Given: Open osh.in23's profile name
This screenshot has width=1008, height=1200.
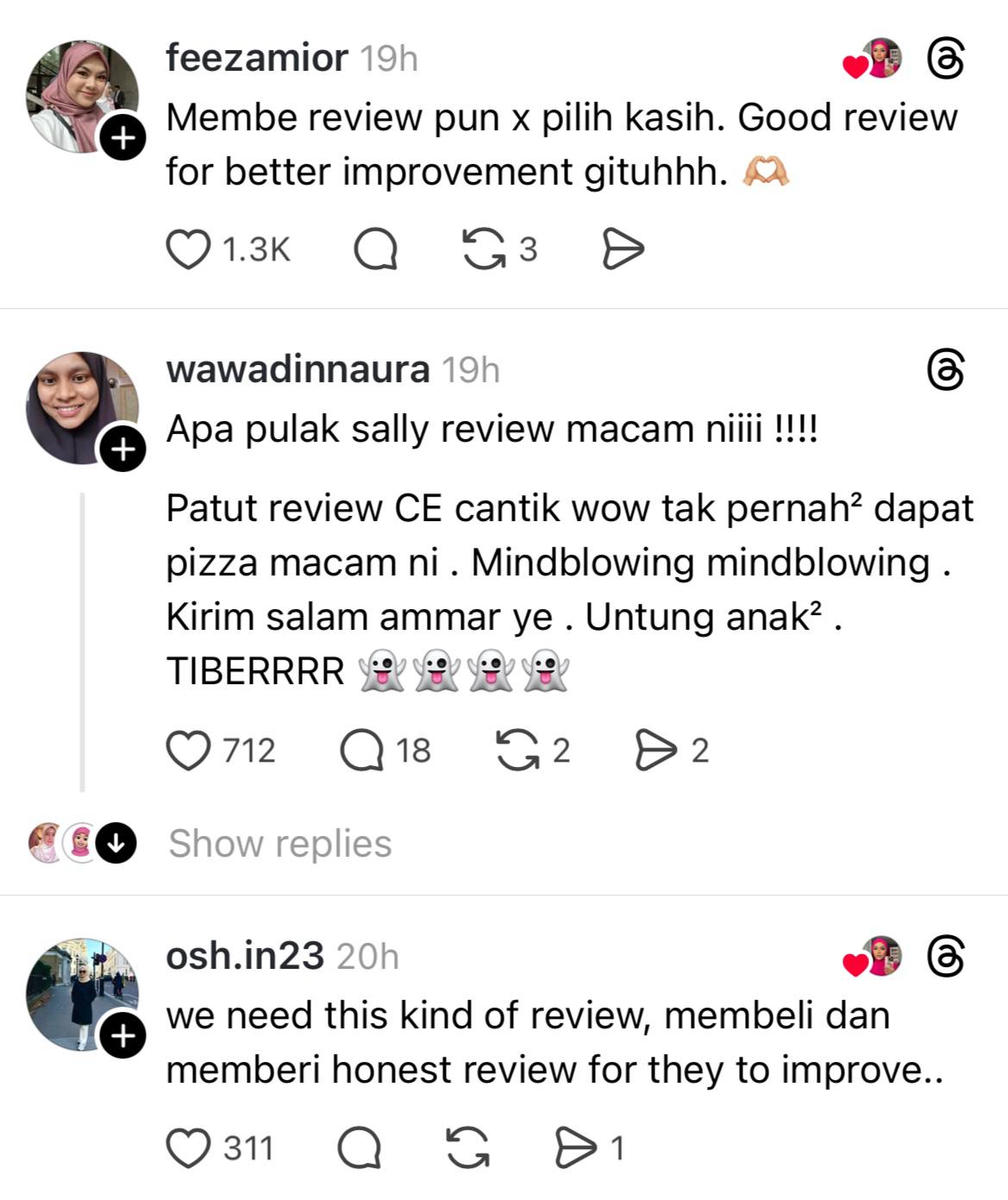Looking at the screenshot, I should (244, 956).
